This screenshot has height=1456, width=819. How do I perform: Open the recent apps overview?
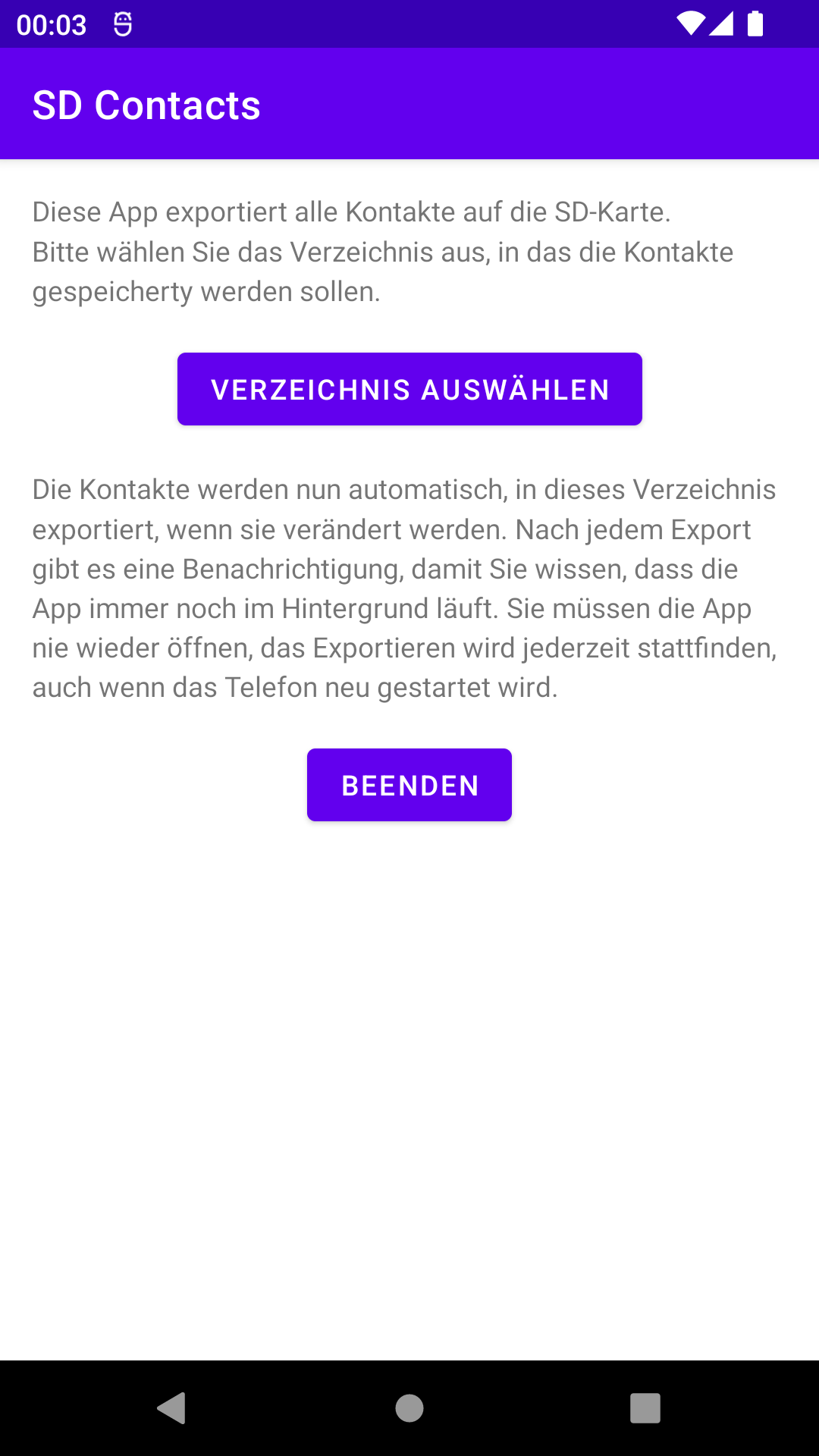coord(645,1408)
